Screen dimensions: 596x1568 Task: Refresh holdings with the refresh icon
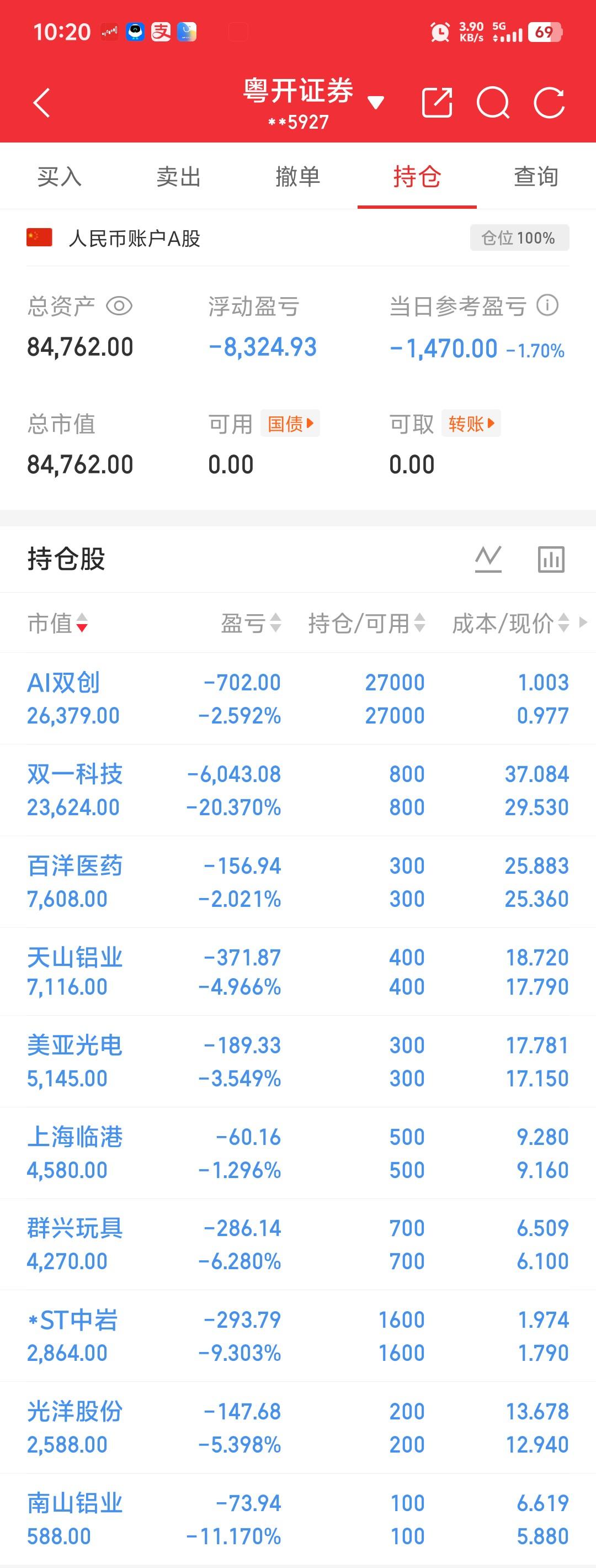pyautogui.click(x=550, y=102)
